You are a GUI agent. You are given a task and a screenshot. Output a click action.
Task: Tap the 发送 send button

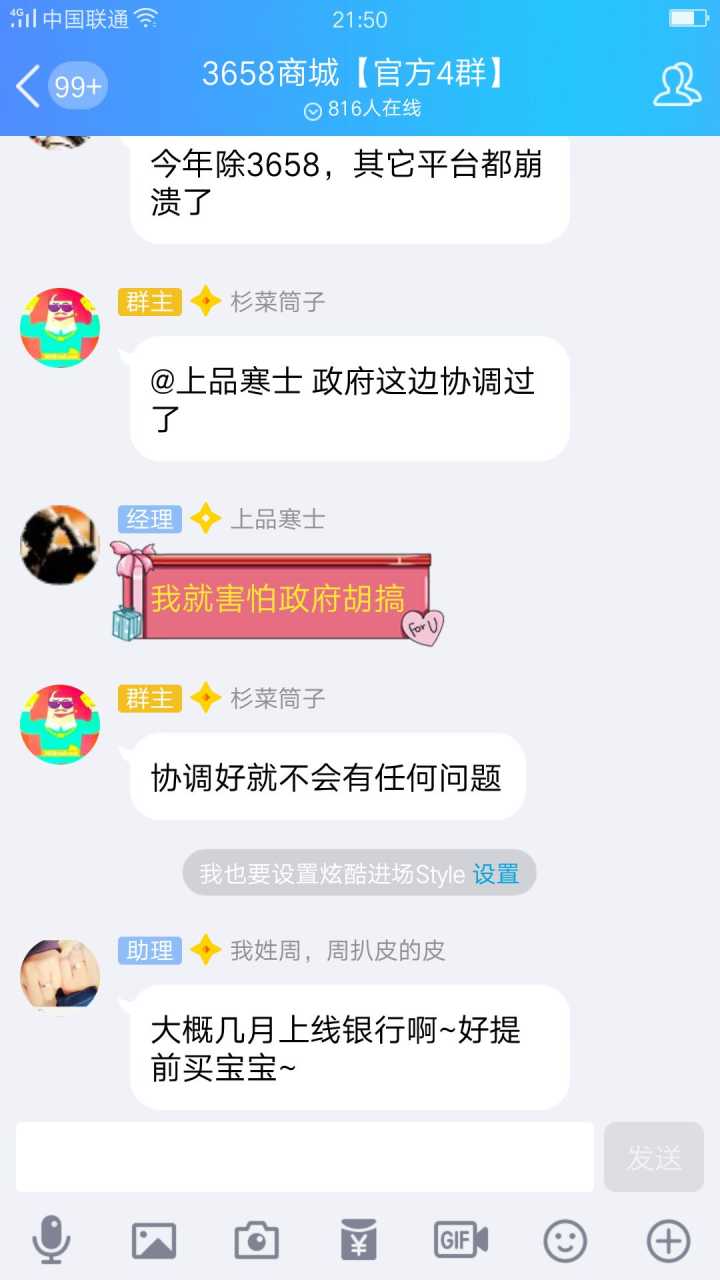point(654,1157)
